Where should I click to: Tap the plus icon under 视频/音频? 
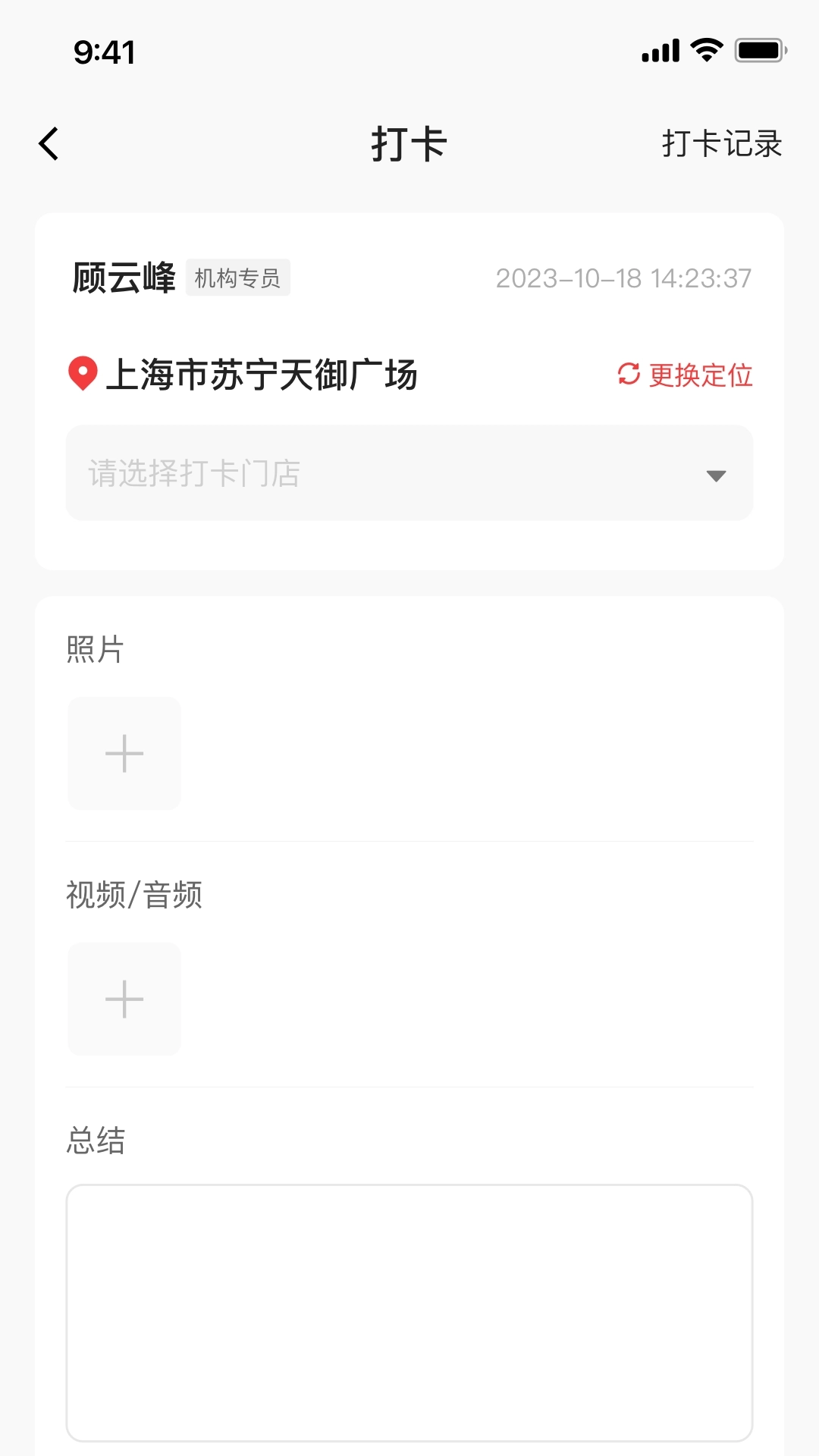point(124,999)
